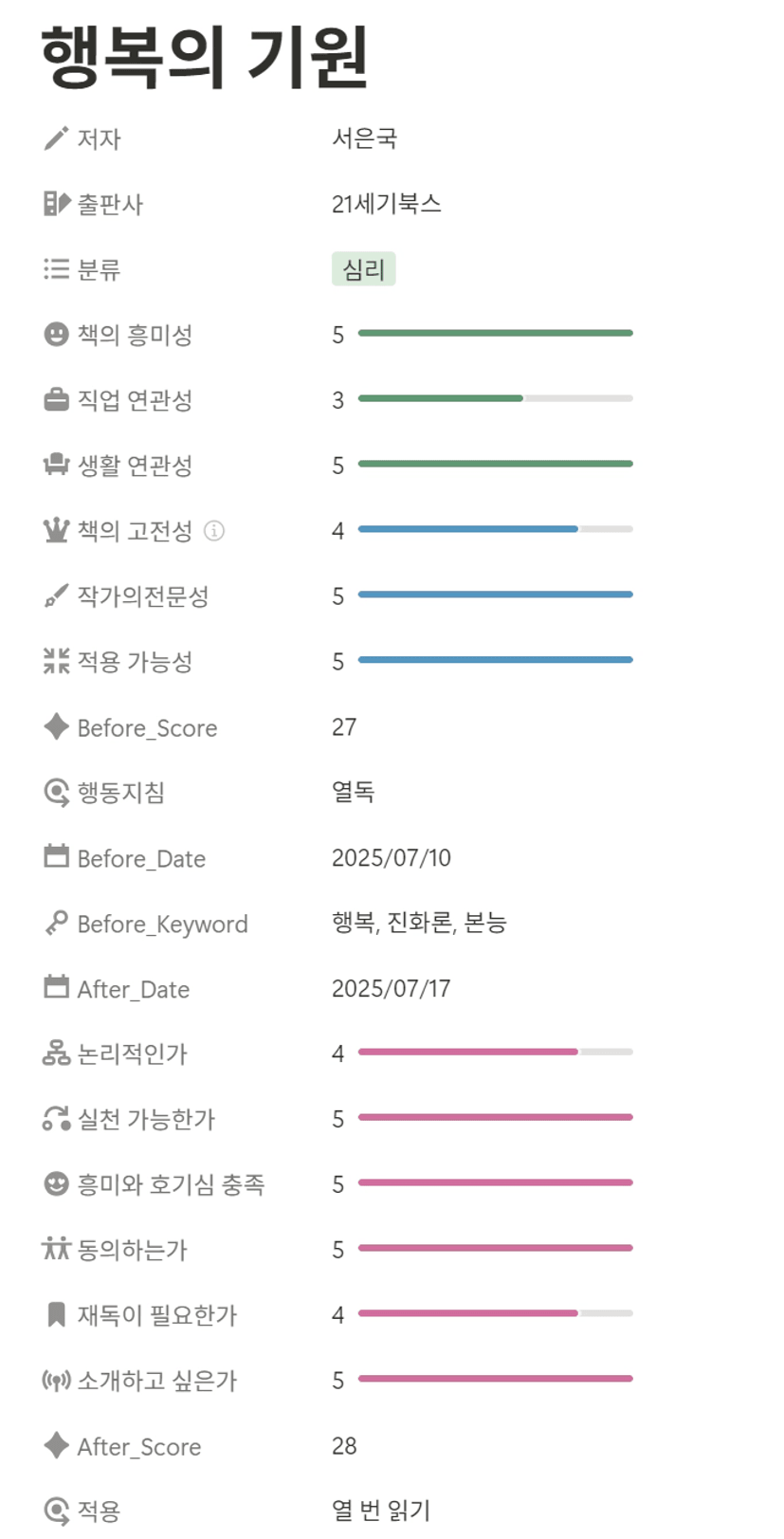Screen dimensions: 784x1539
Task: Edit the 출판사 value 21세기북스
Action: pyautogui.click(x=387, y=204)
